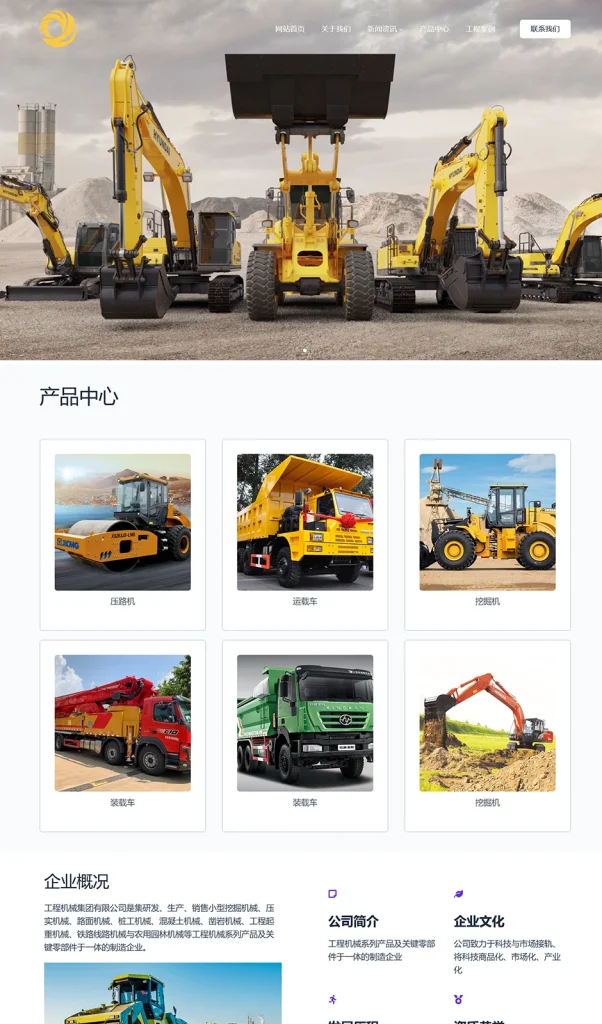This screenshot has width=602, height=1024.
Task: Expand the 新闻资讯 dropdown menu
Action: (x=383, y=29)
